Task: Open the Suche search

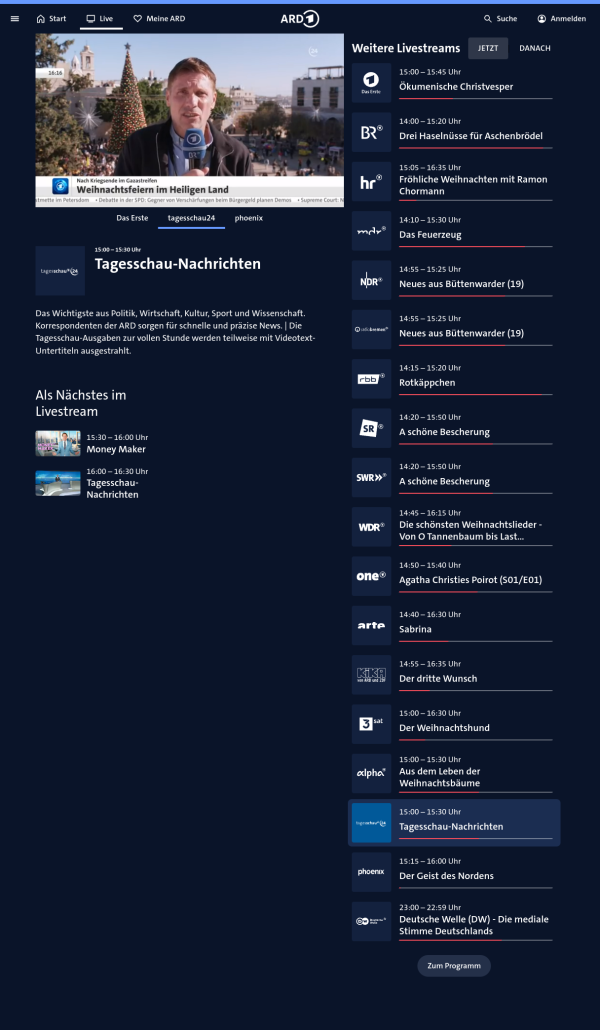Action: [500, 18]
